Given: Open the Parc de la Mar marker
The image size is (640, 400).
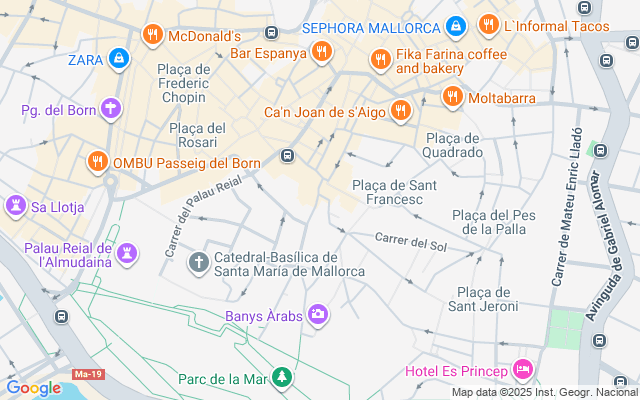Looking at the screenshot, I should click(x=283, y=378).
